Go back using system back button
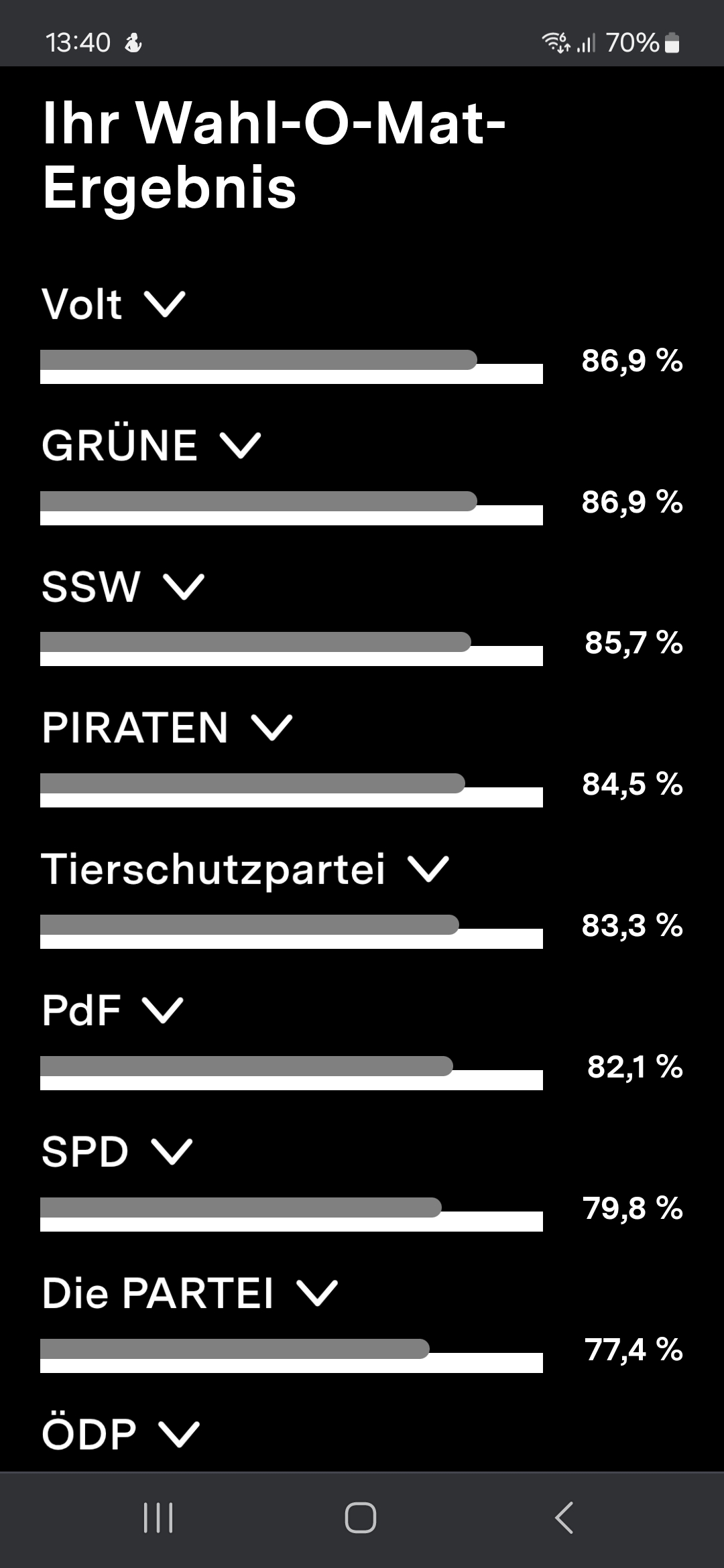 (564, 1518)
